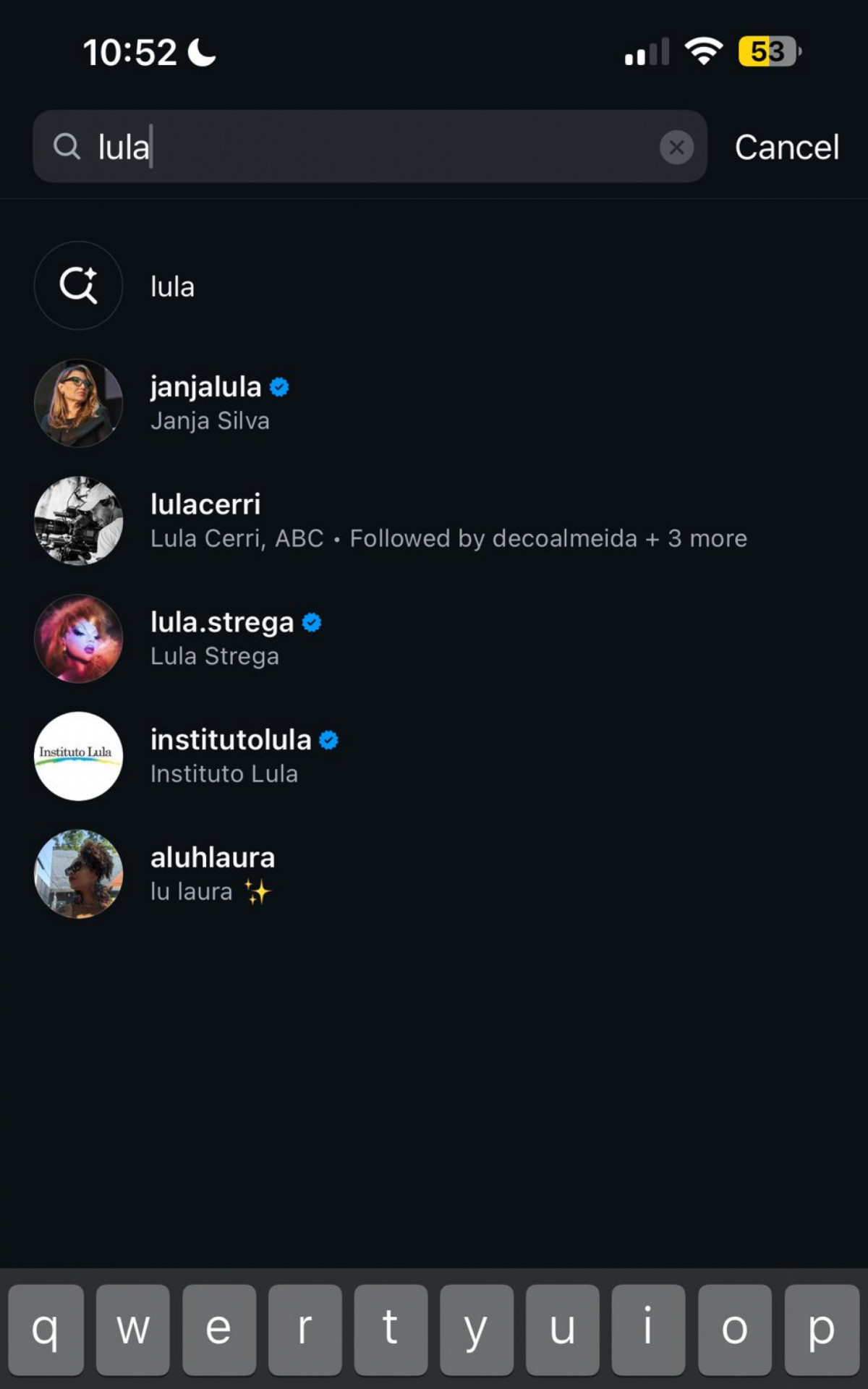Viewport: 868px width, 1389px height.
Task: Cancel the search
Action: pyautogui.click(x=787, y=148)
